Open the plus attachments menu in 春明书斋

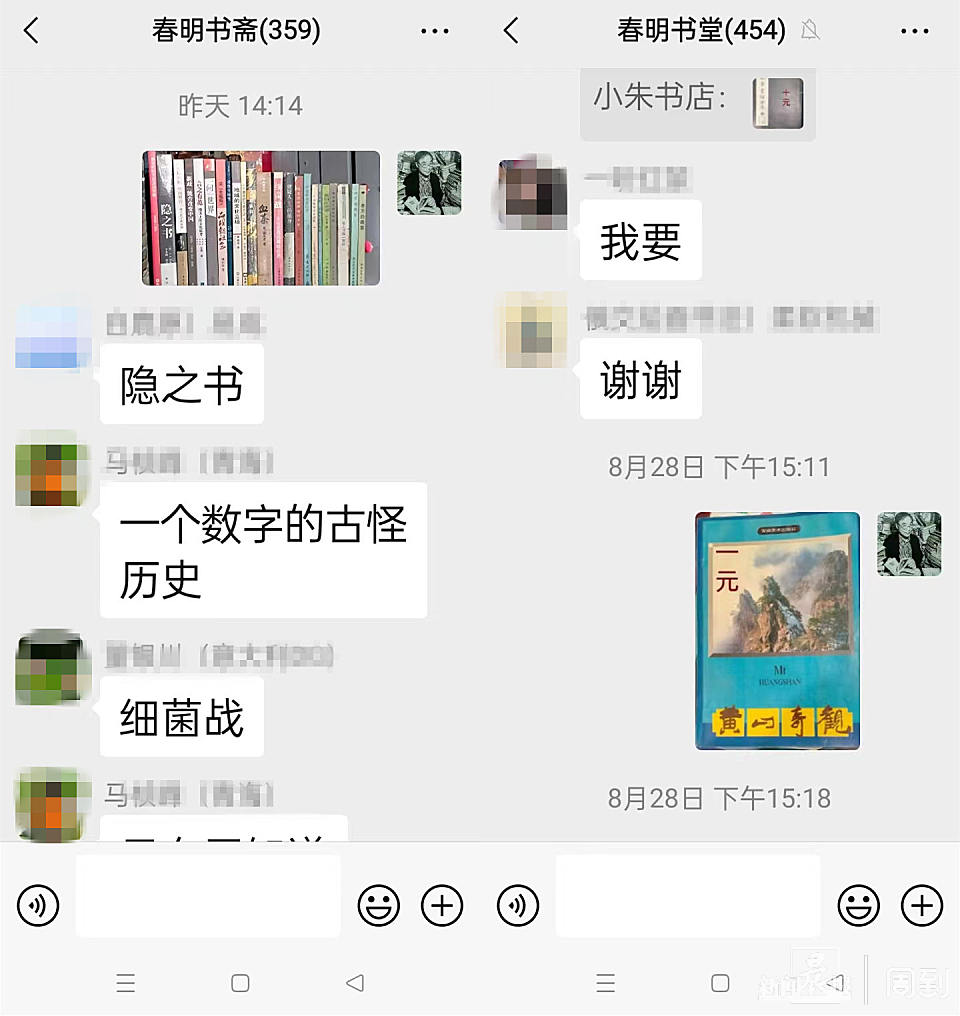(442, 905)
